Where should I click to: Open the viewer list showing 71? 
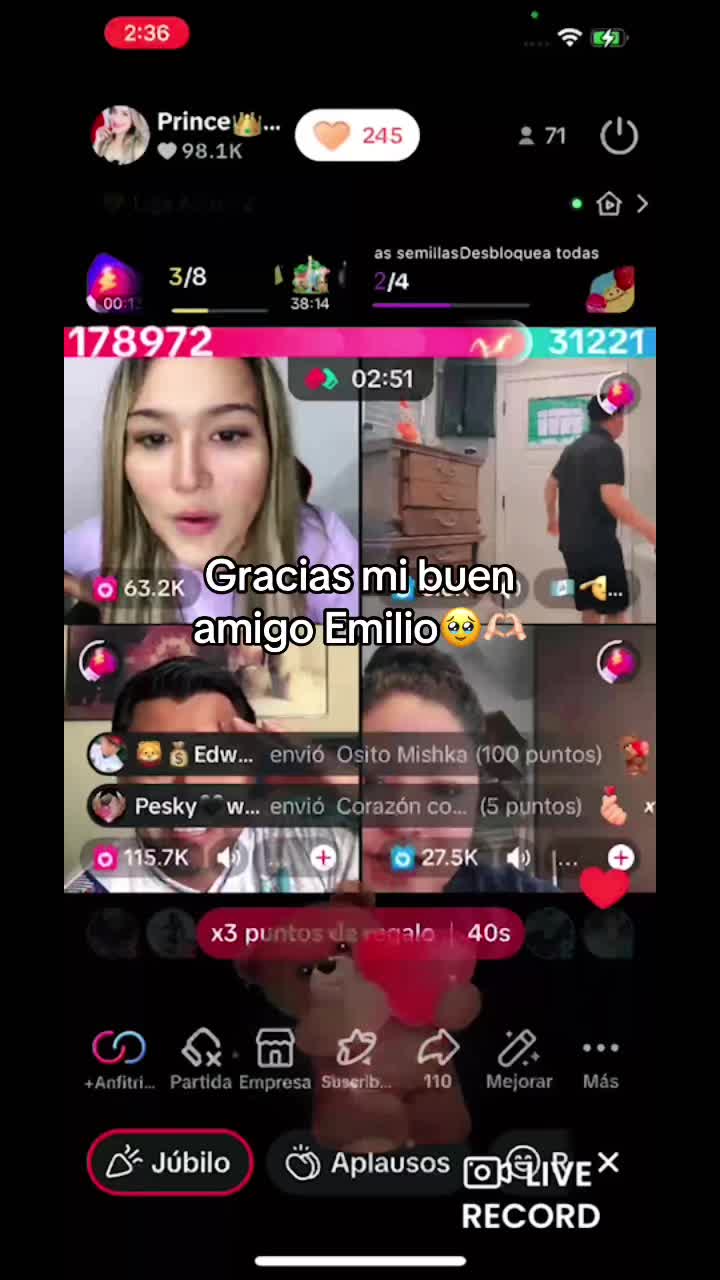[542, 136]
